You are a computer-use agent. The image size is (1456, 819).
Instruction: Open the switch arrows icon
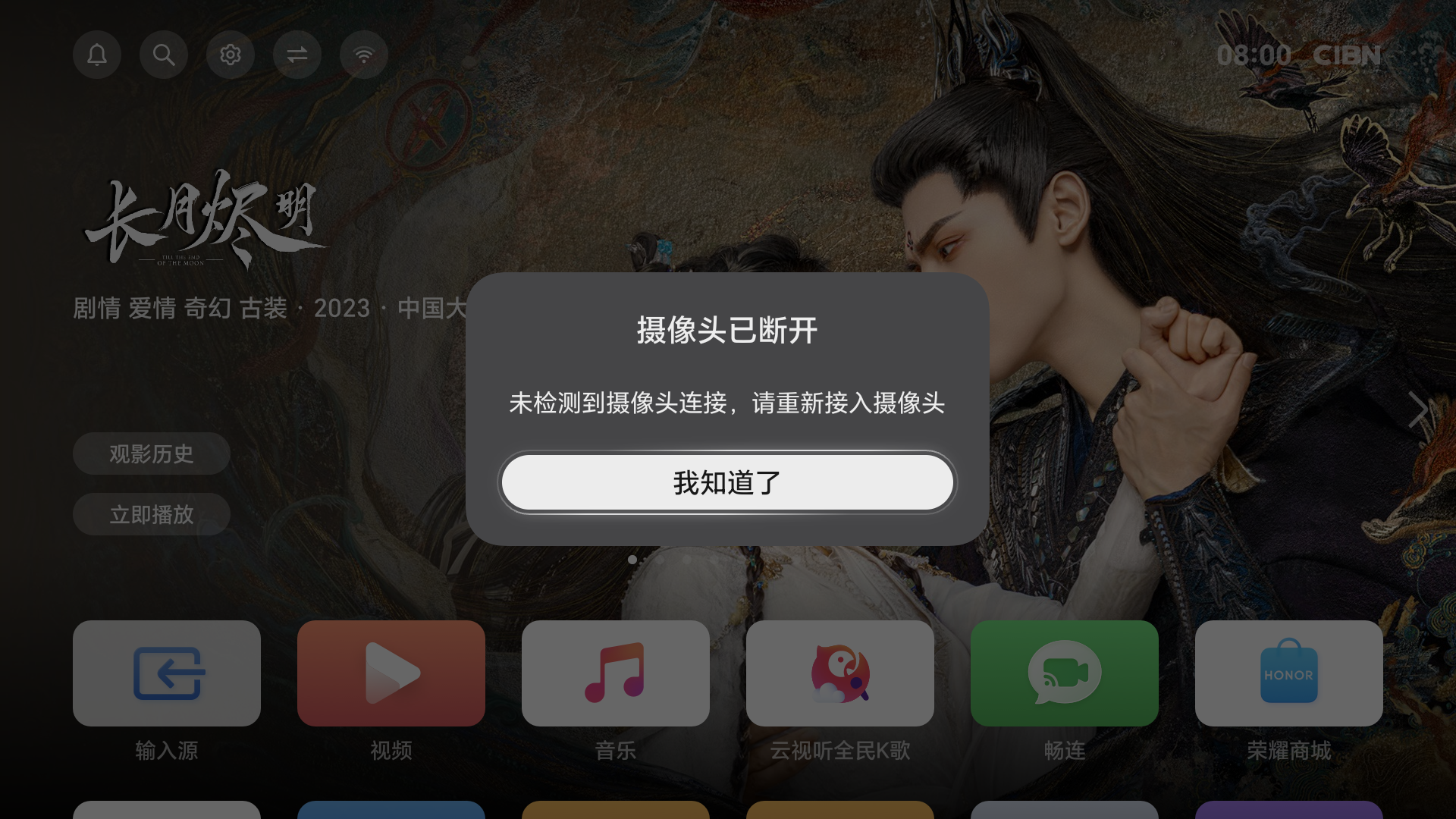tap(297, 55)
